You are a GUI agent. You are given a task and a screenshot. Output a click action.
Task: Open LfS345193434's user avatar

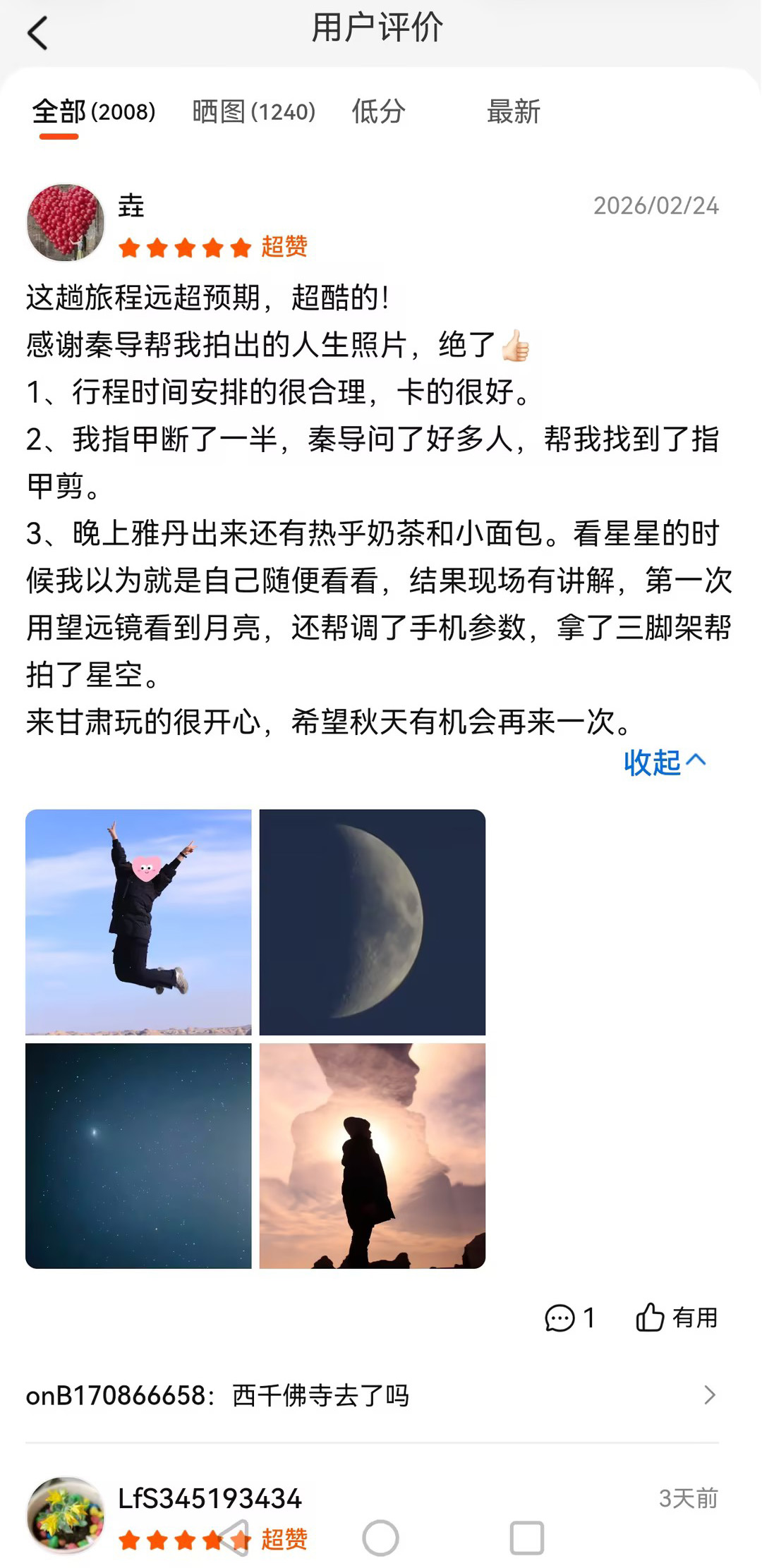(x=66, y=1514)
